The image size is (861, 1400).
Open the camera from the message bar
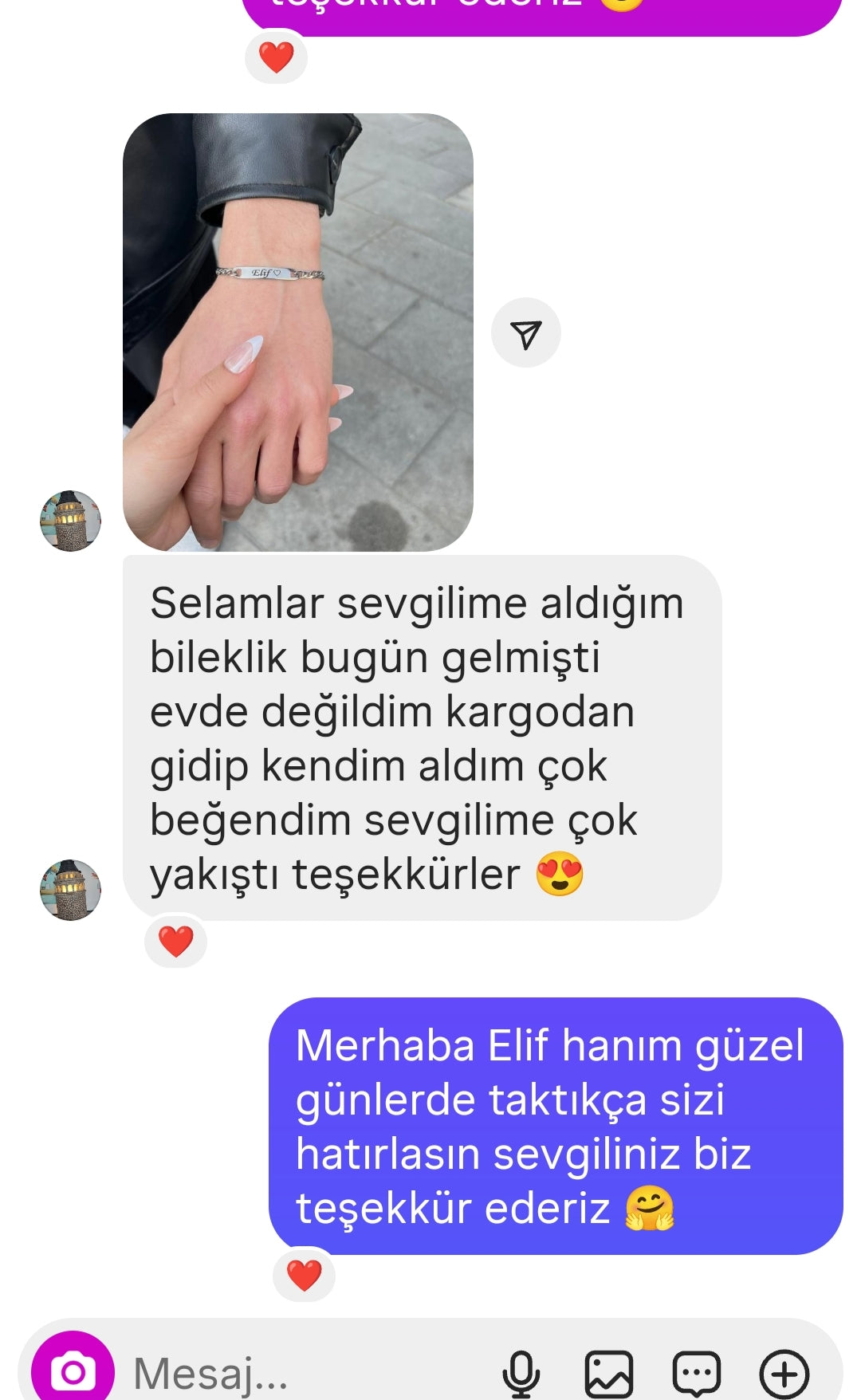pyautogui.click(x=73, y=1371)
